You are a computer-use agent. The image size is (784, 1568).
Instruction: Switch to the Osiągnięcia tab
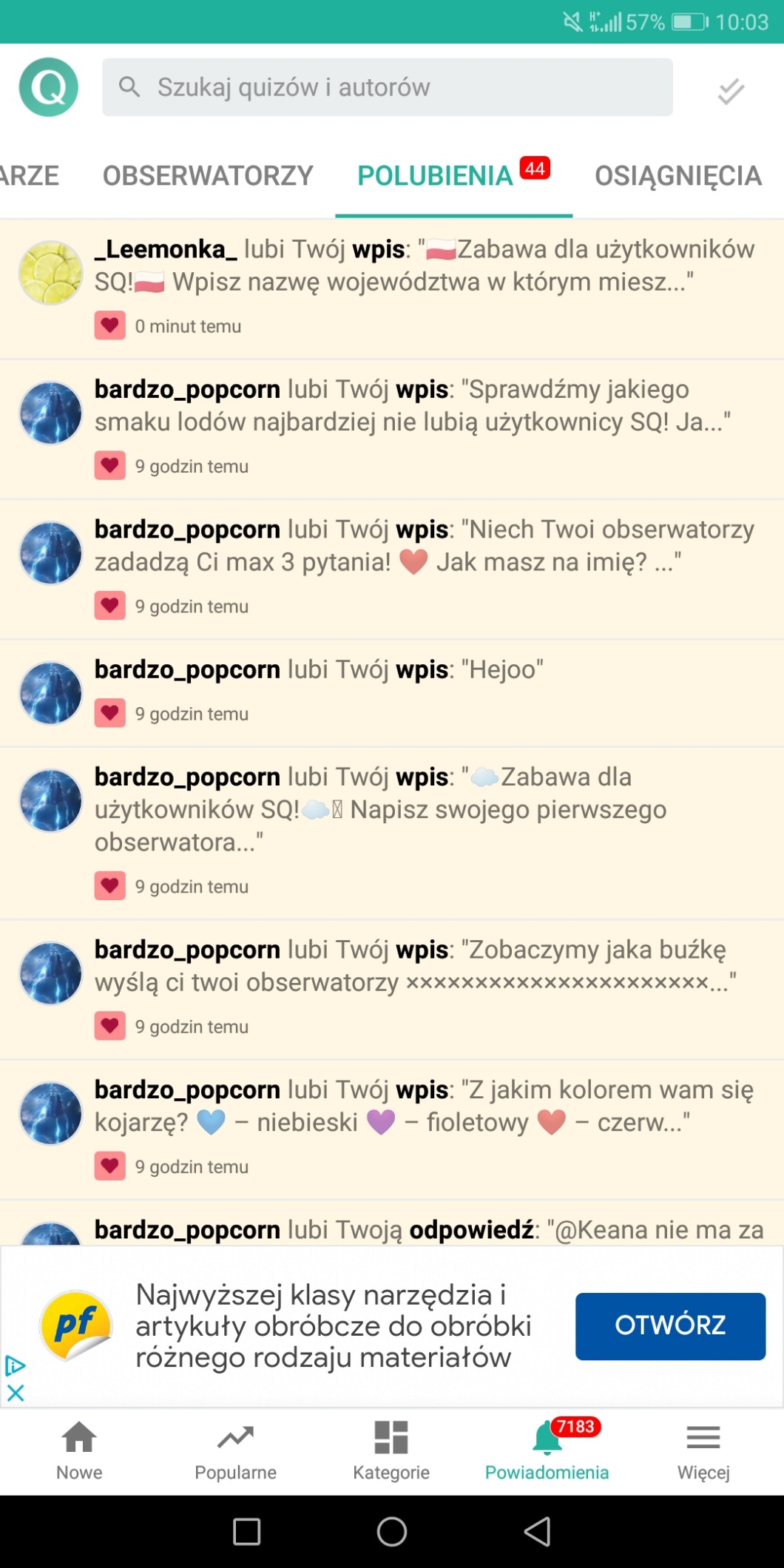677,176
